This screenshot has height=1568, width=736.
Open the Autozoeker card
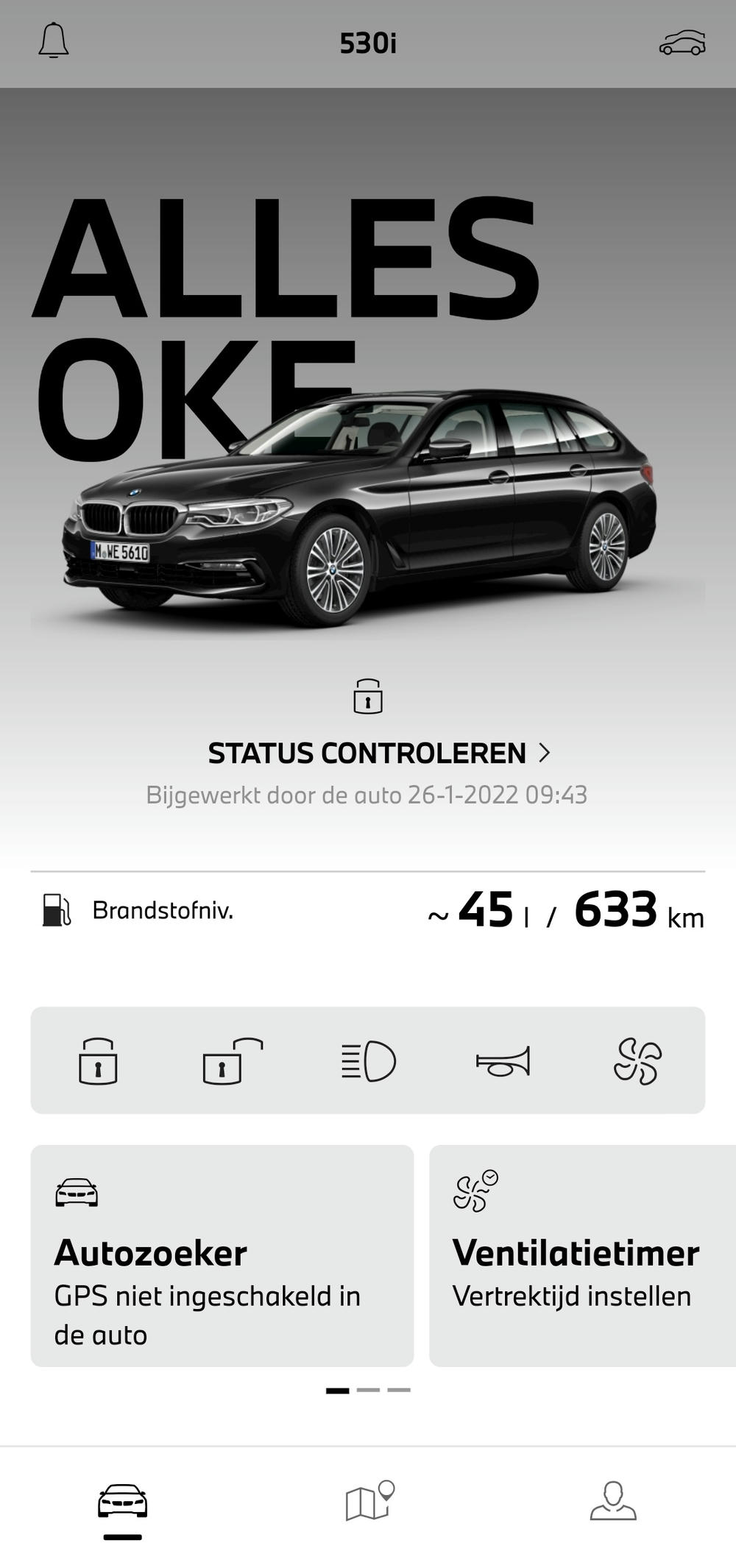pyautogui.click(x=222, y=1255)
